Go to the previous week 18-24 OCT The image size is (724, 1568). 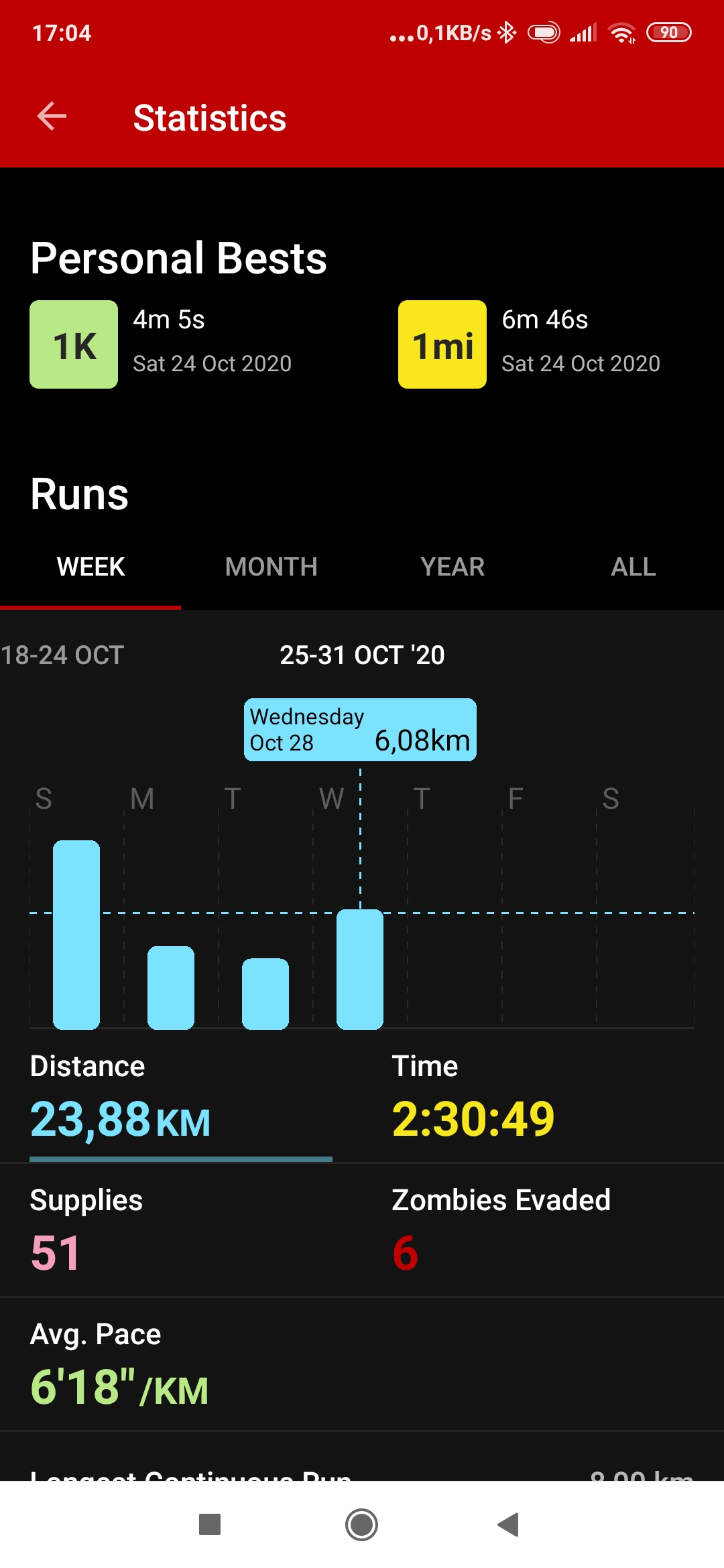coord(62,655)
